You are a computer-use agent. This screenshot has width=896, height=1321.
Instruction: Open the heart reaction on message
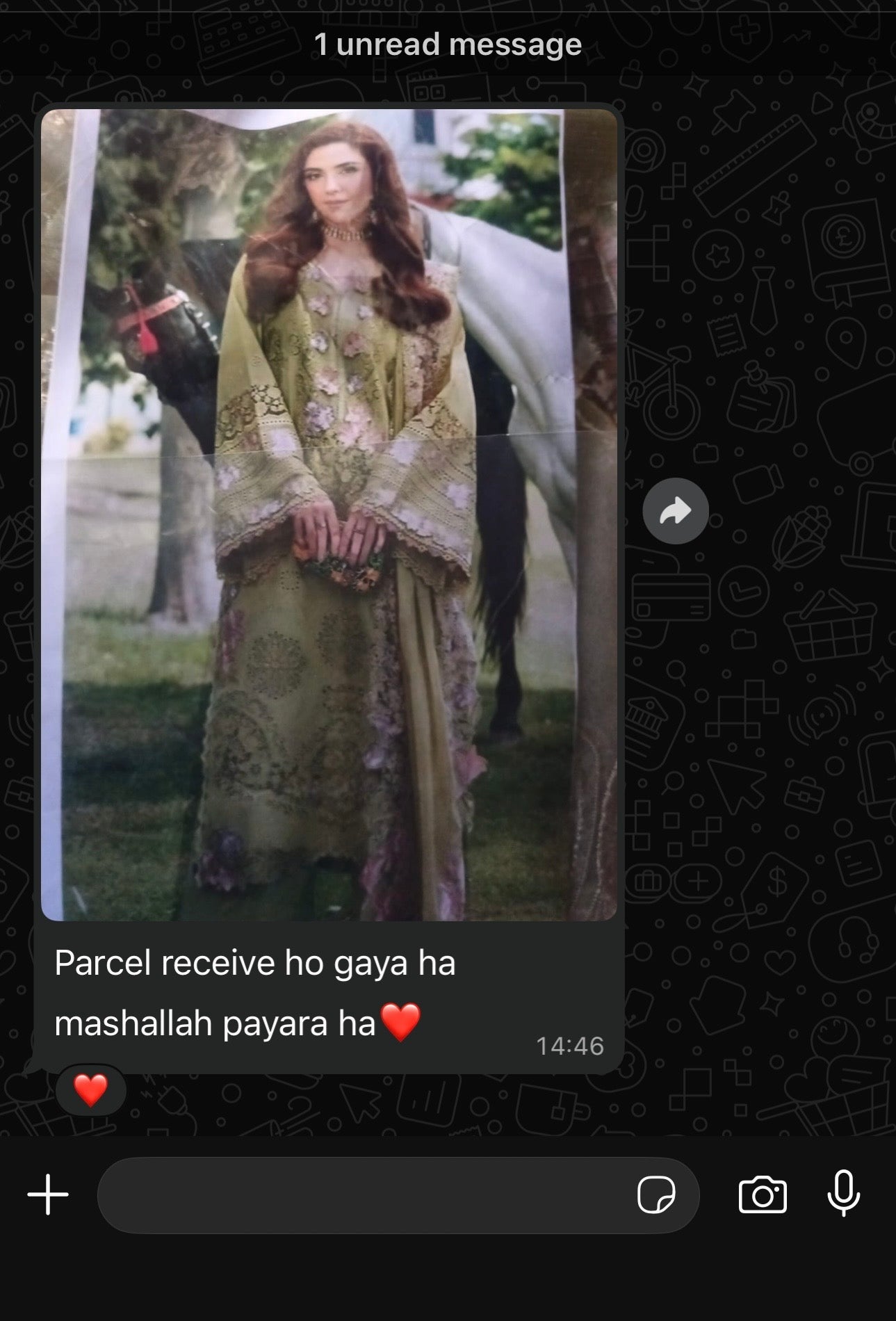(91, 1089)
